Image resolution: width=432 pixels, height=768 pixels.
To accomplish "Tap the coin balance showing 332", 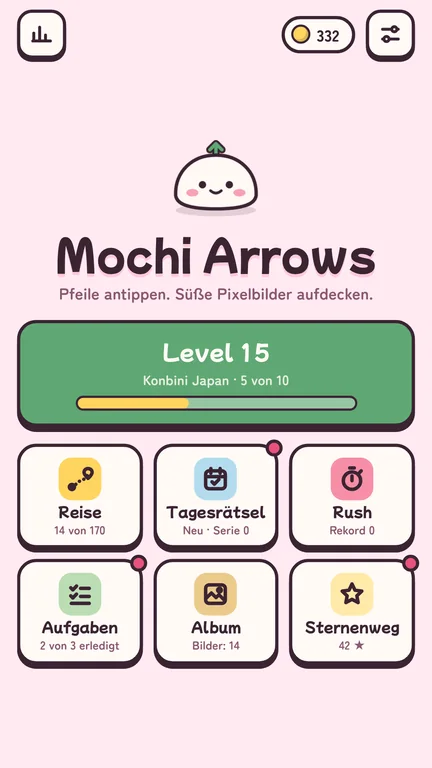I will point(318,35).
